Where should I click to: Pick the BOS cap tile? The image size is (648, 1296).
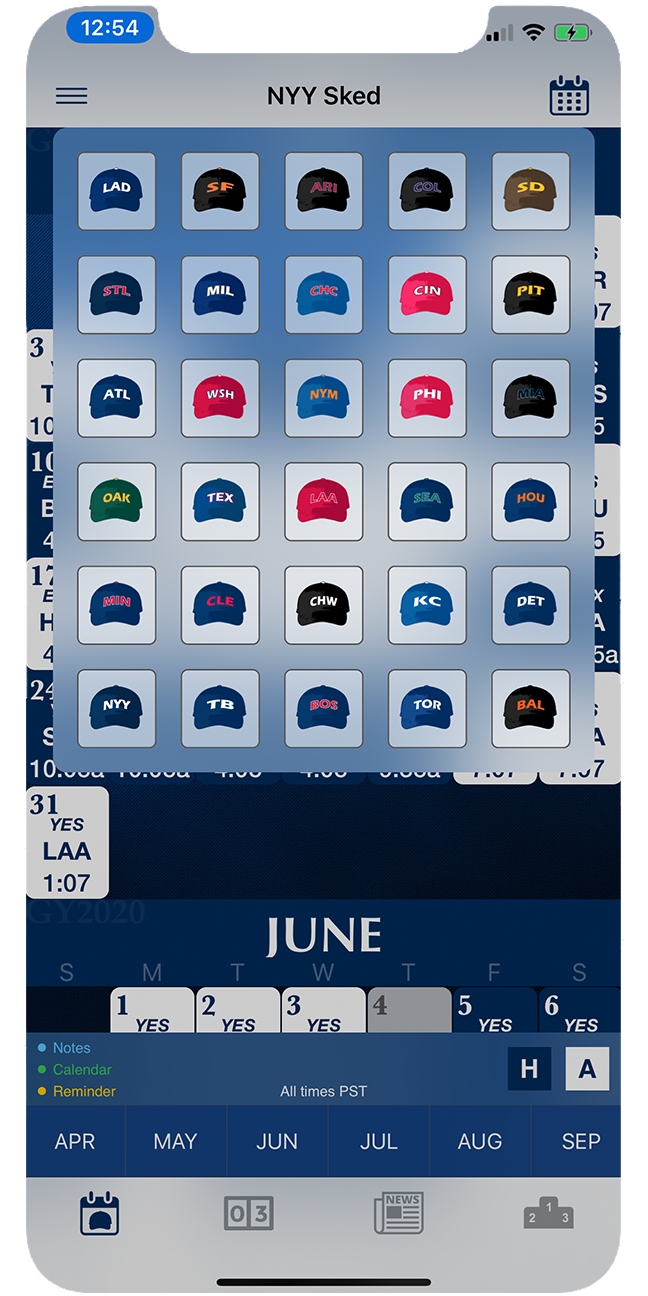324,708
